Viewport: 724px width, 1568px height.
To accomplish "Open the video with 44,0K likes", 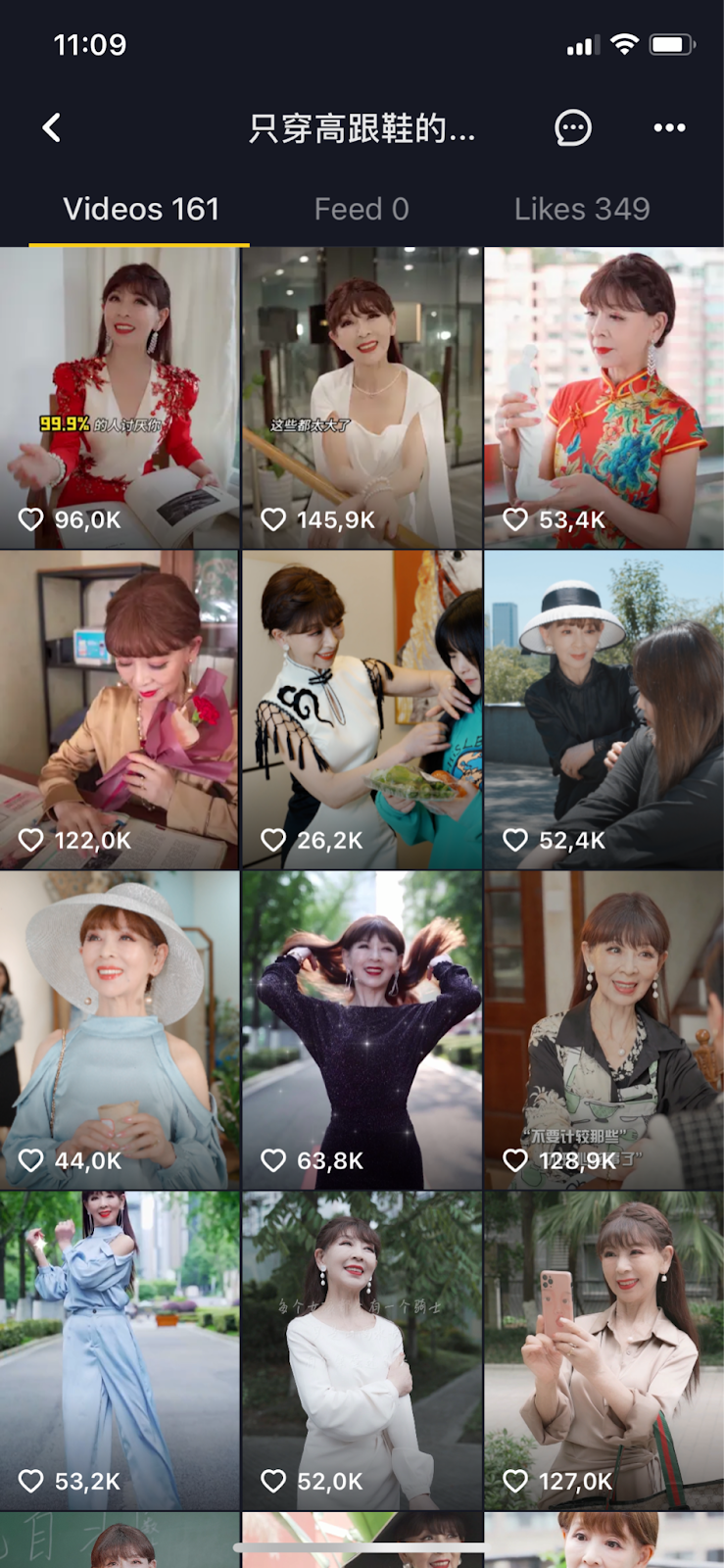I will (120, 1030).
